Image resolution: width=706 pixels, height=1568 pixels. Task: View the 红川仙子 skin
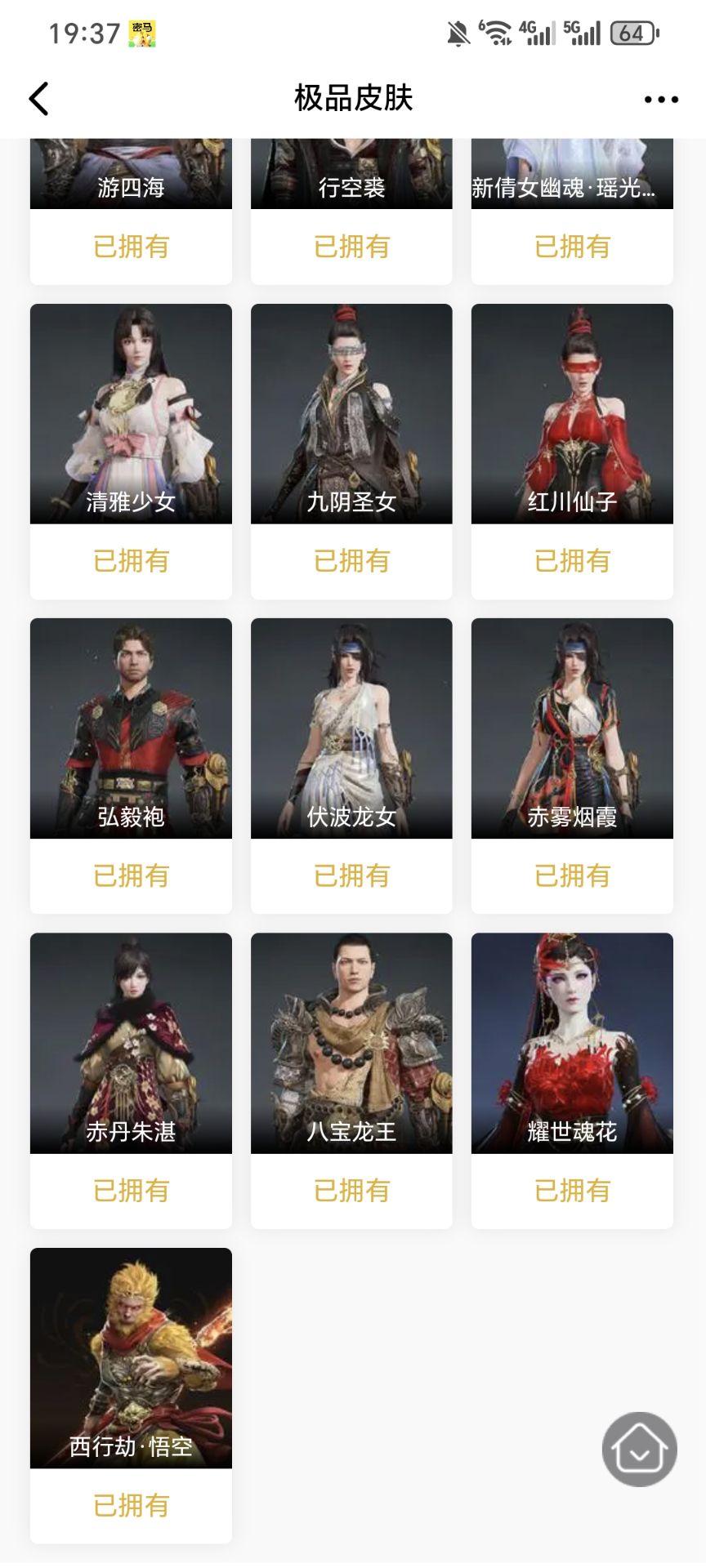[572, 414]
